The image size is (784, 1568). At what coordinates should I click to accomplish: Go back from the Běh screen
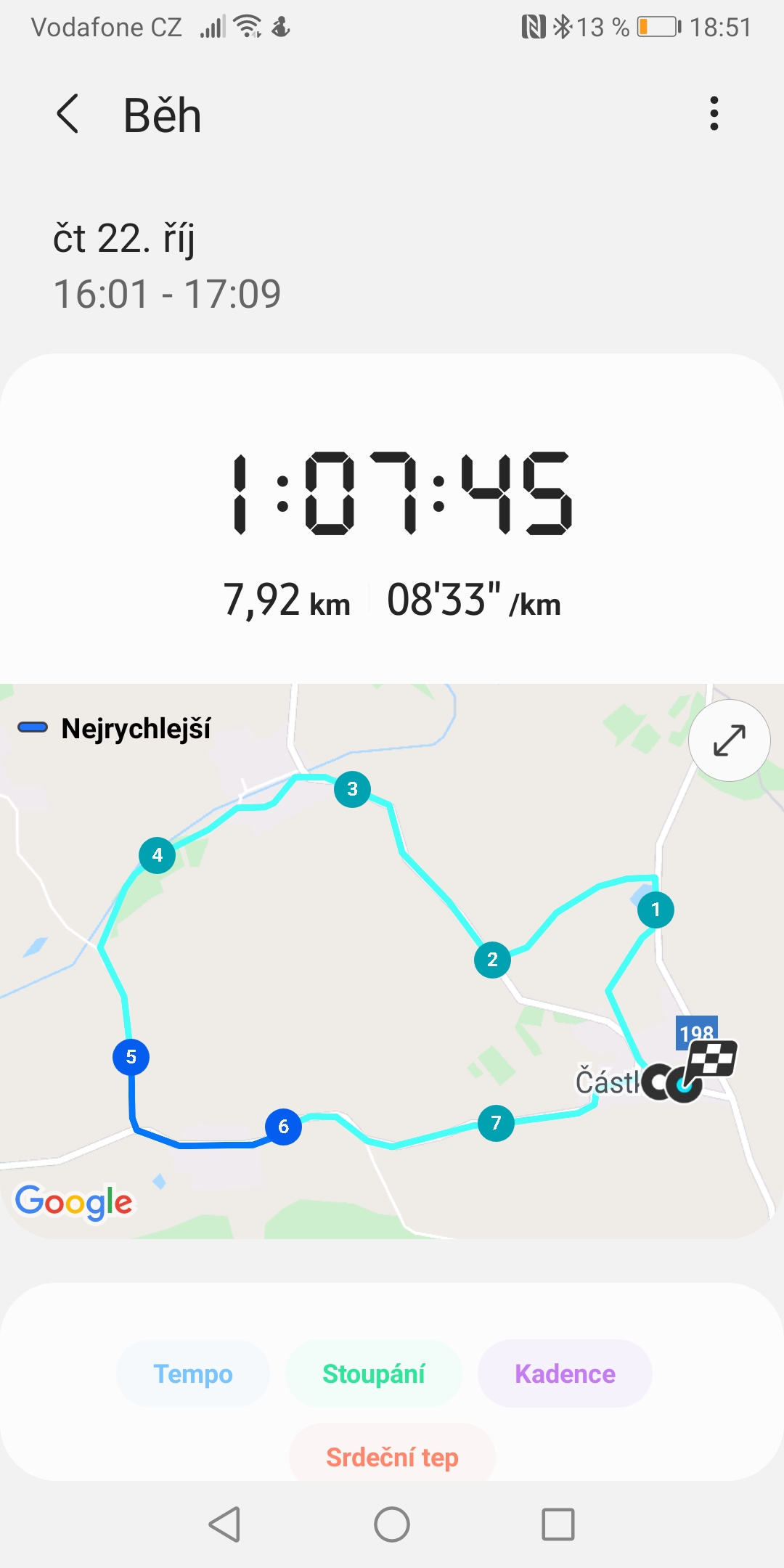(x=68, y=114)
